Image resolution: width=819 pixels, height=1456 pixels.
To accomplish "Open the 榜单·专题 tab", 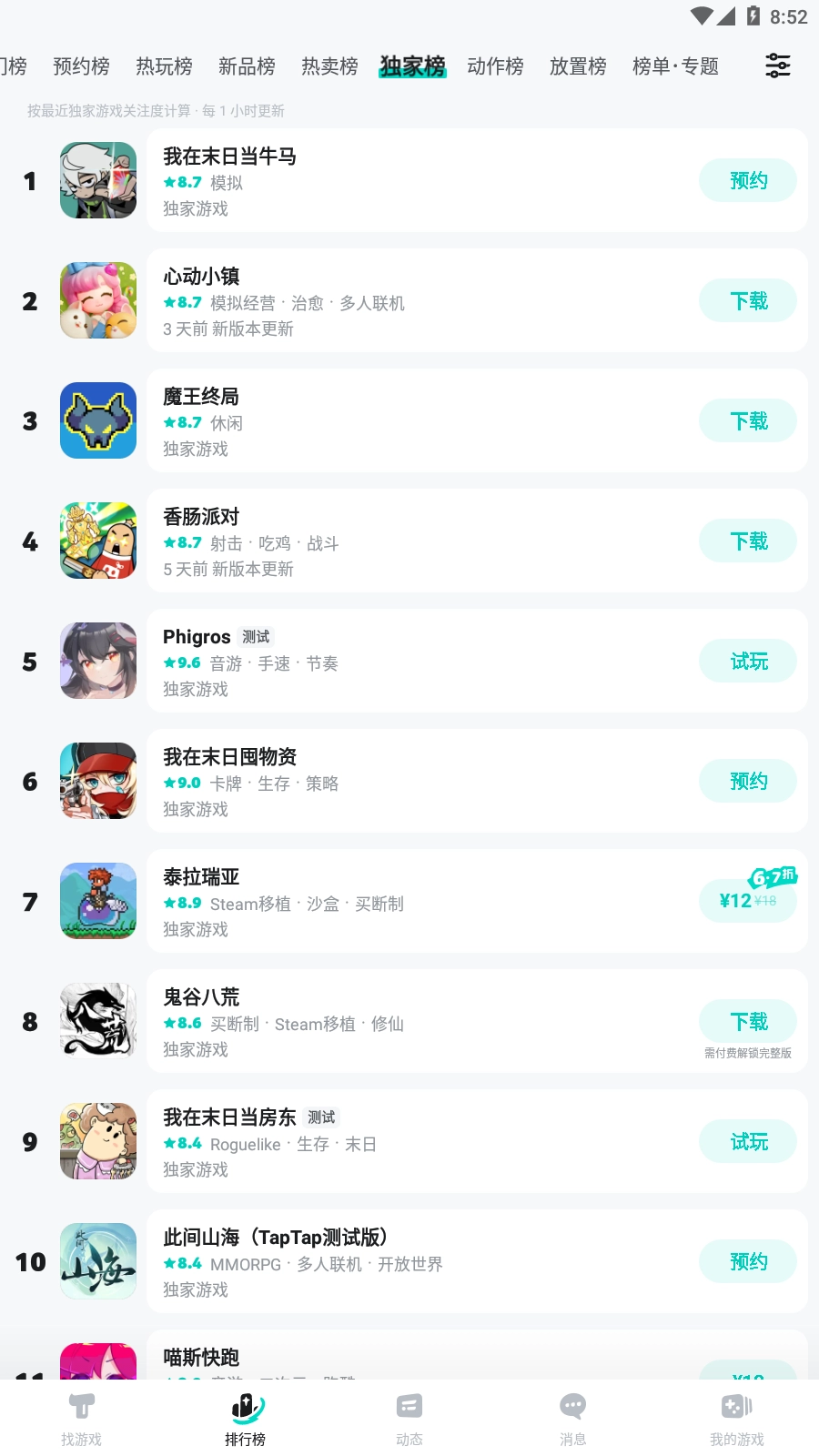I will coord(676,66).
